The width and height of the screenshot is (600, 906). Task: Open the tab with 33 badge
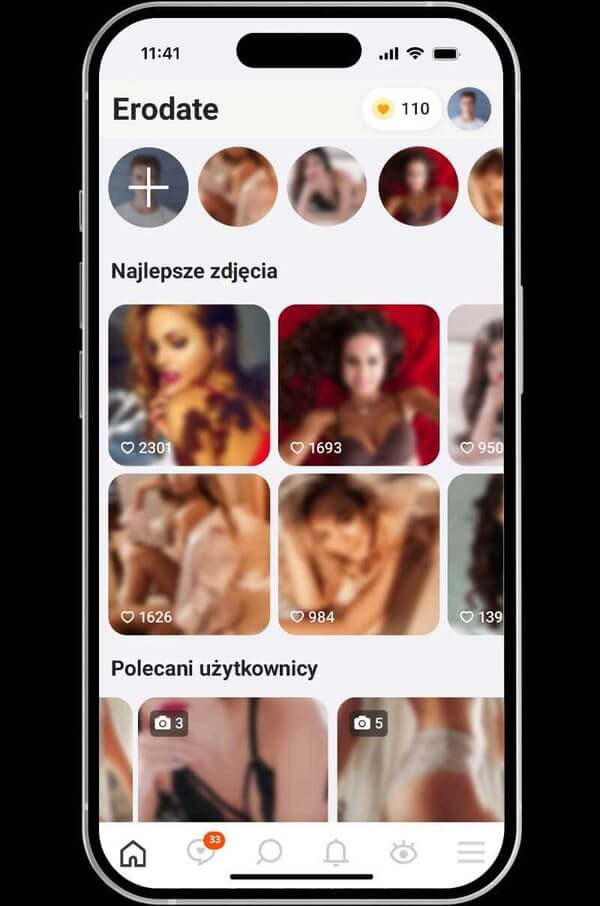click(201, 853)
